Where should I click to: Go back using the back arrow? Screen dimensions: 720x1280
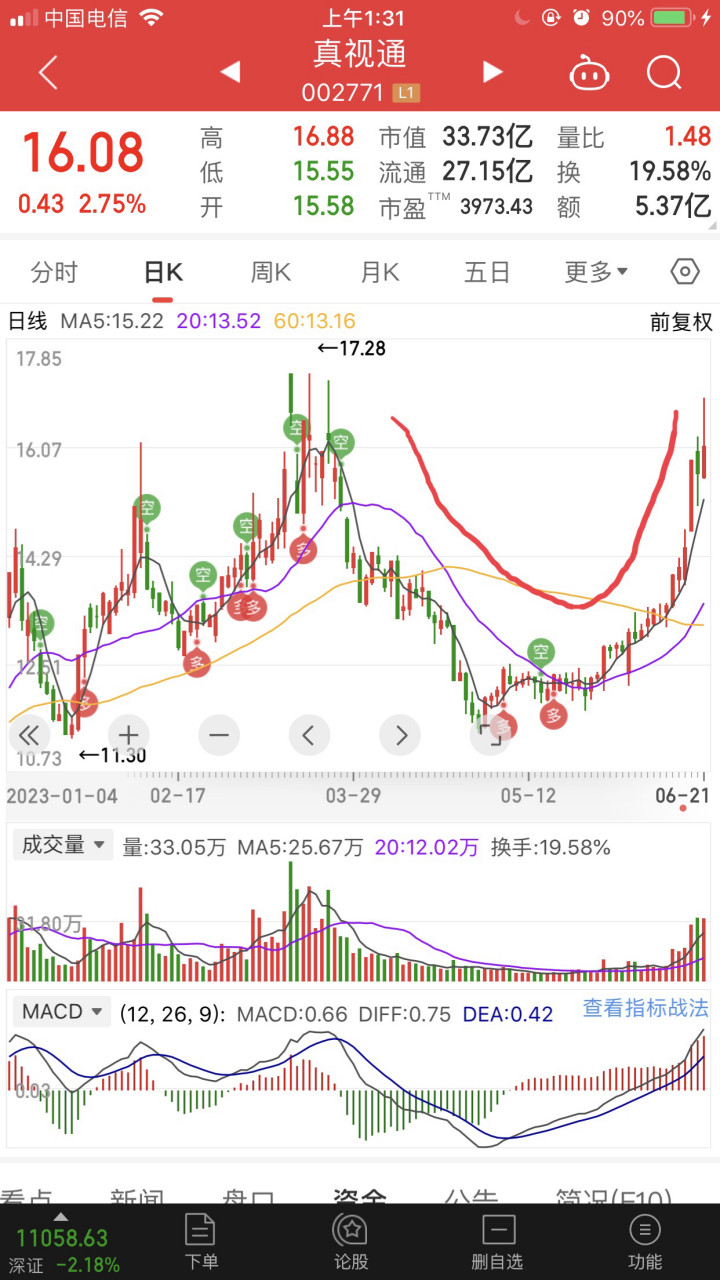(48, 73)
